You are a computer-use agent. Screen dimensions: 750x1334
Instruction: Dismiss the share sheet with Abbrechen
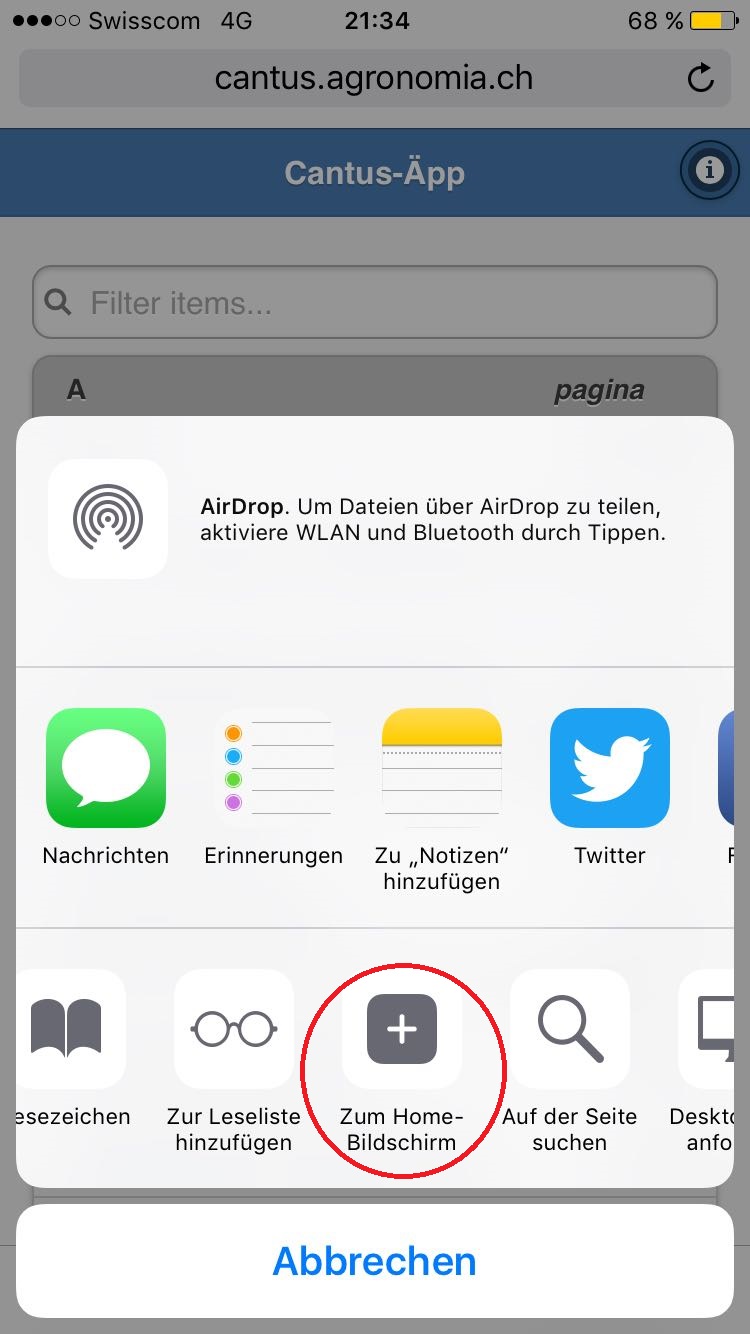point(375,1261)
